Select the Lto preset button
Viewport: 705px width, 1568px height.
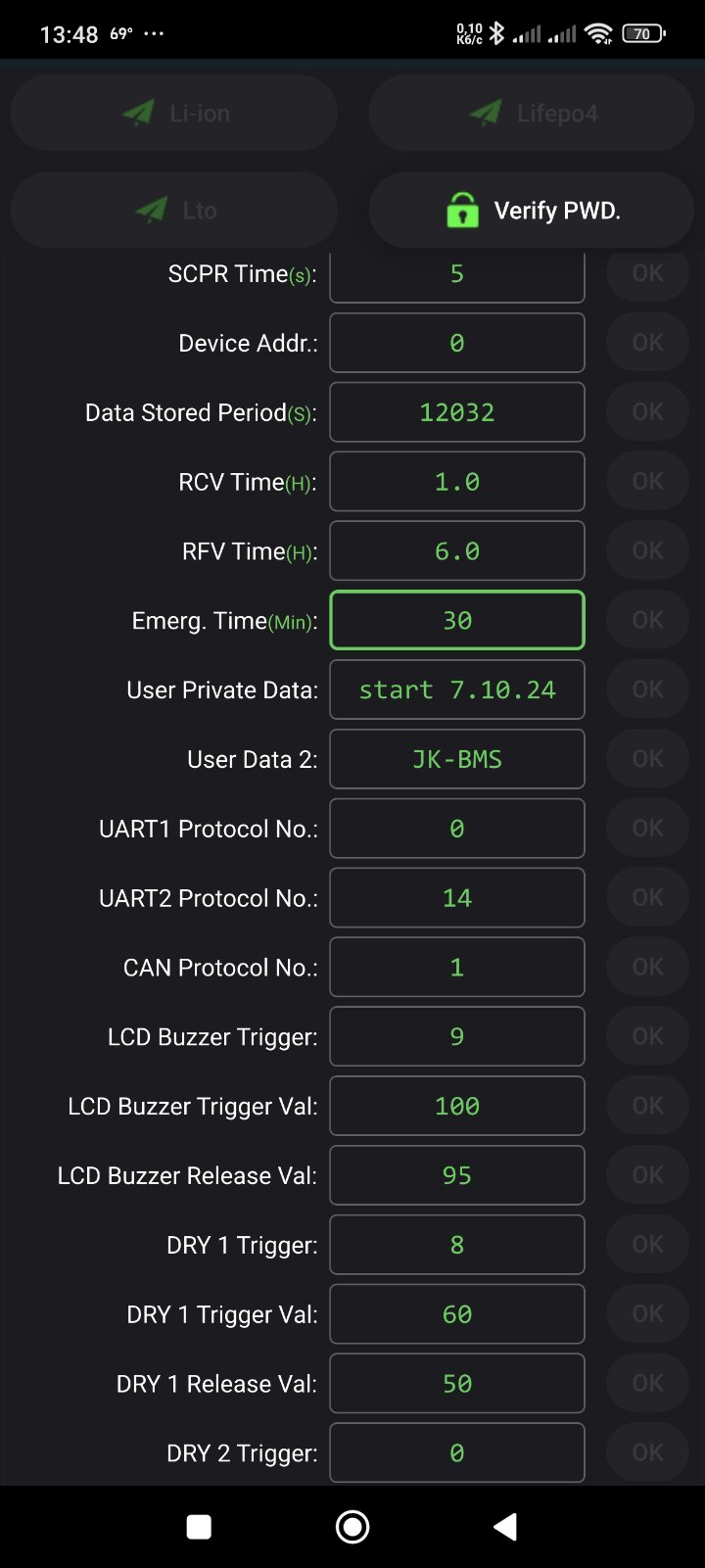174,211
